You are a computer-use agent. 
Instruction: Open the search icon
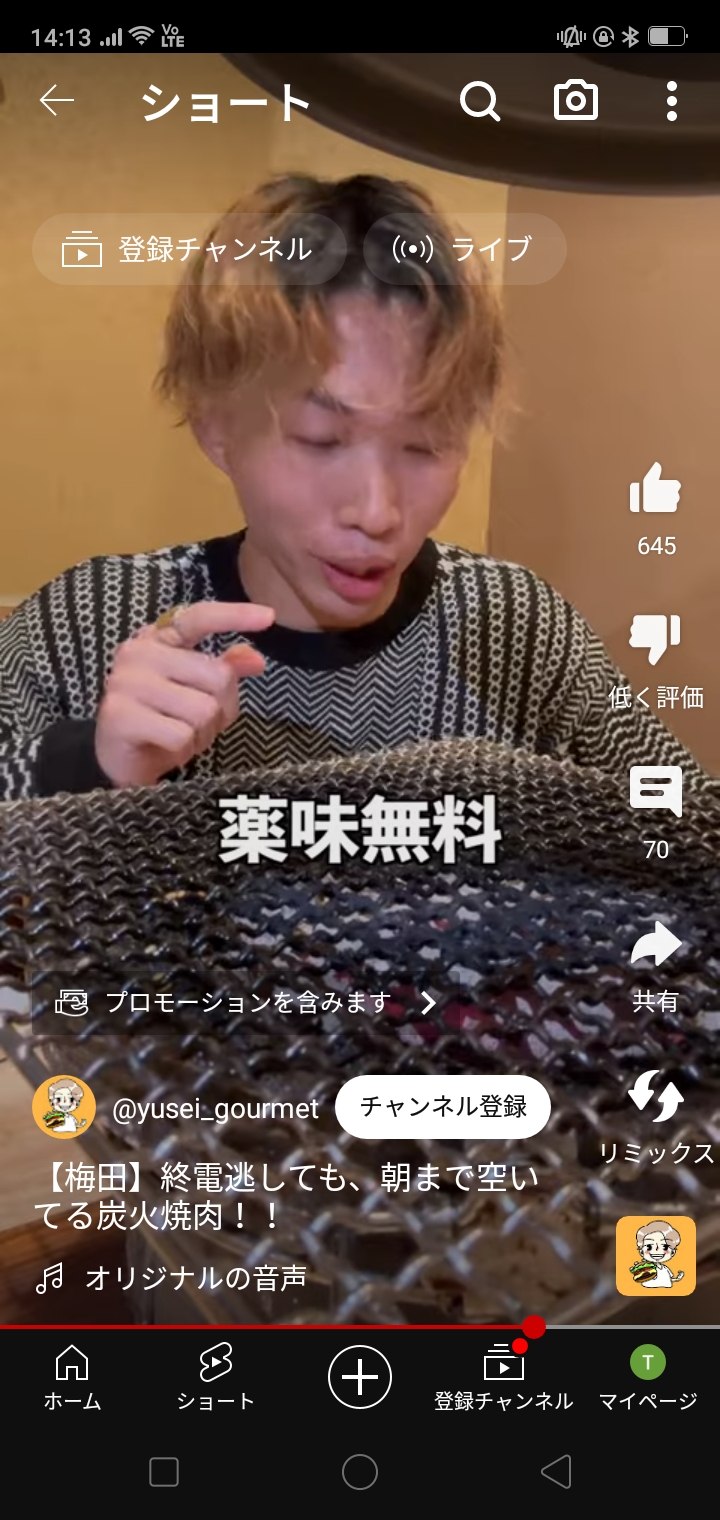pos(480,101)
